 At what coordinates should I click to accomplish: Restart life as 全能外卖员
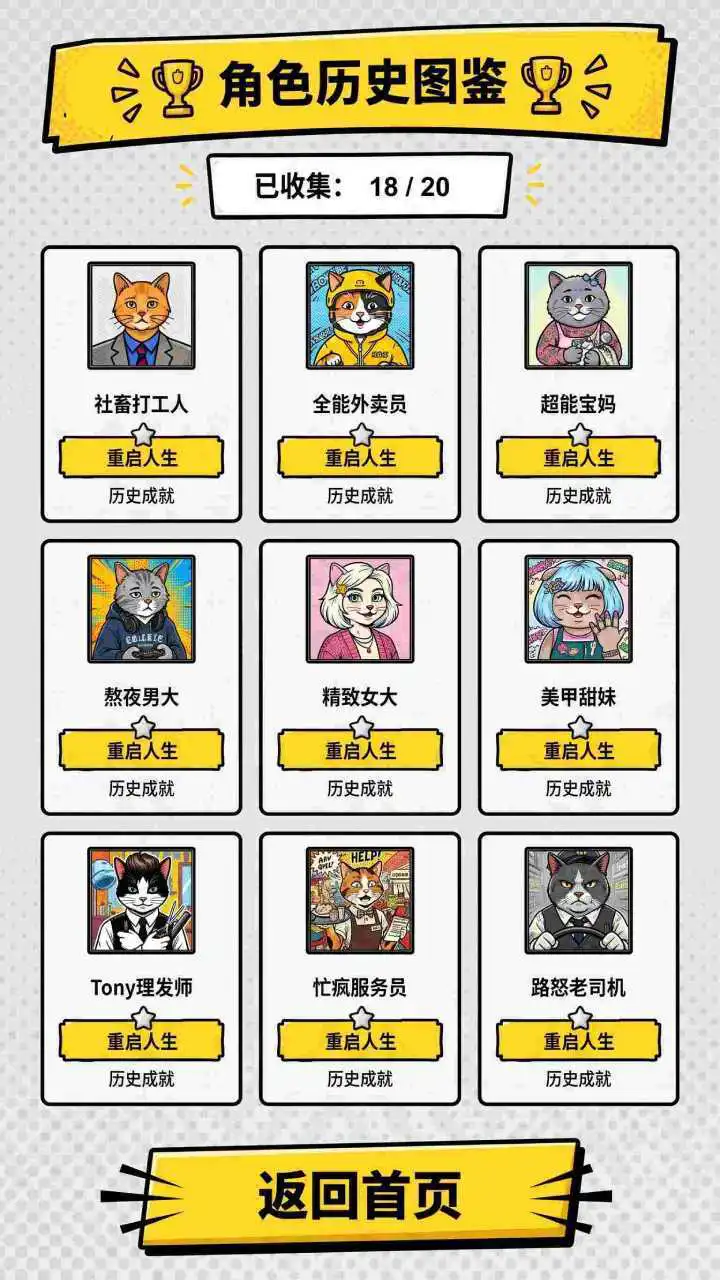(360, 457)
